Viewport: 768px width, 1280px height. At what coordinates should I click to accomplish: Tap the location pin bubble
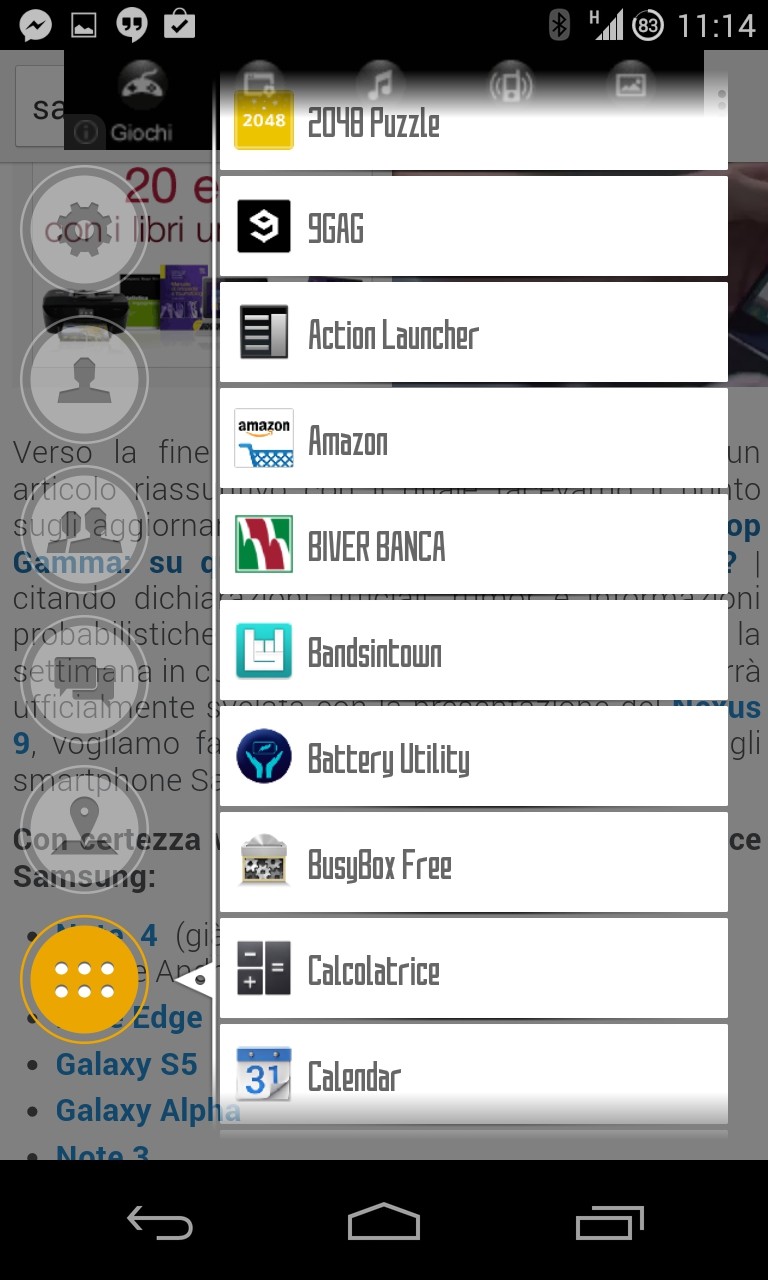pos(84,830)
